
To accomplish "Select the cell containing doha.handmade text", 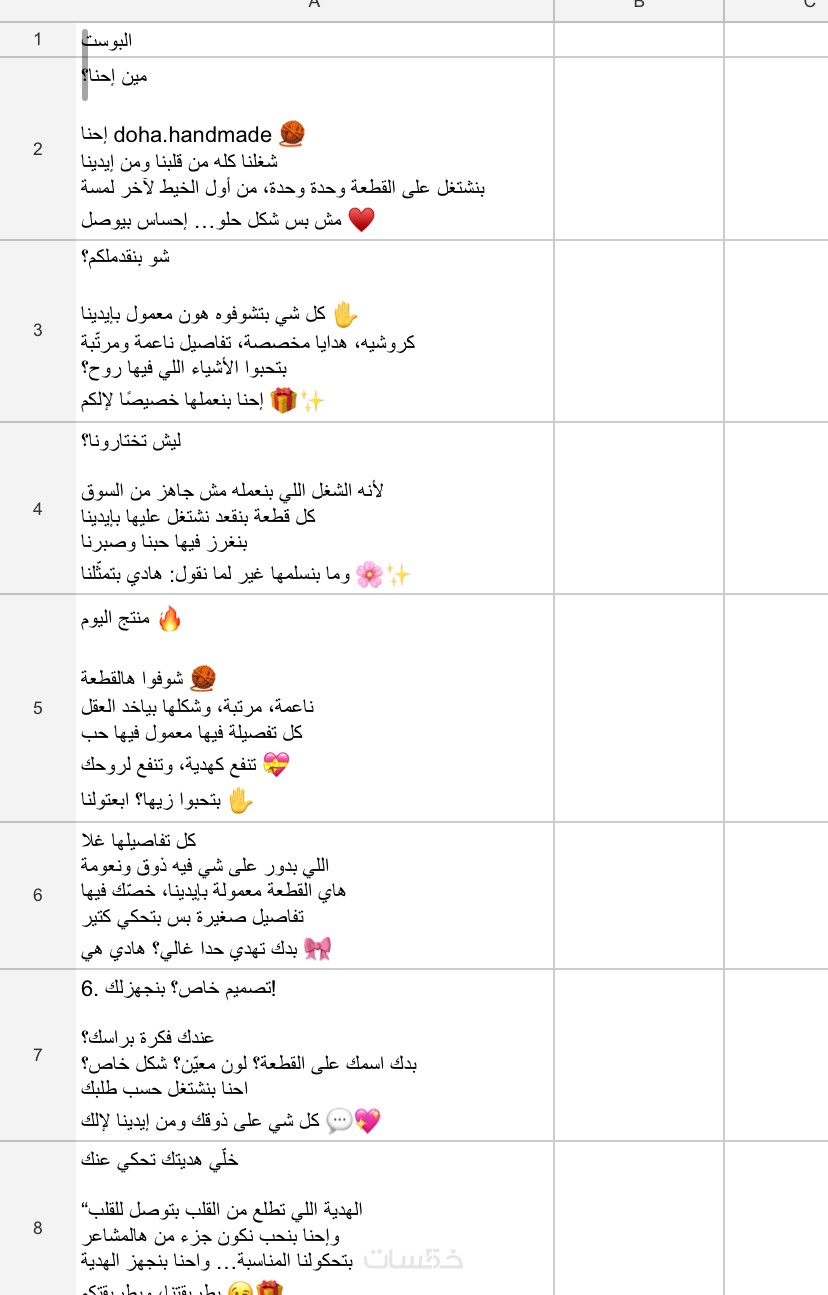I will click(315, 149).
